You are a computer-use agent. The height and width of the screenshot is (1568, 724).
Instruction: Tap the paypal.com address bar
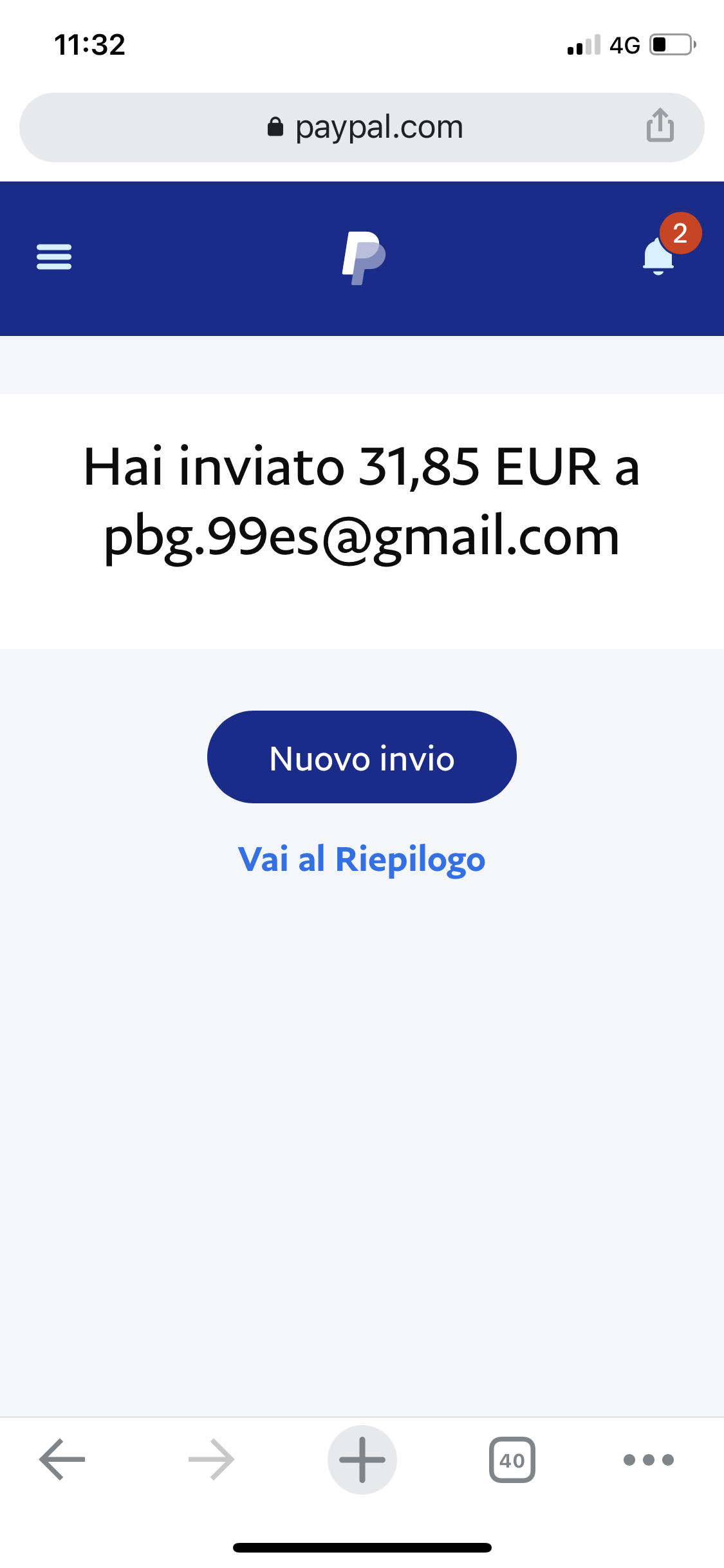tap(364, 127)
